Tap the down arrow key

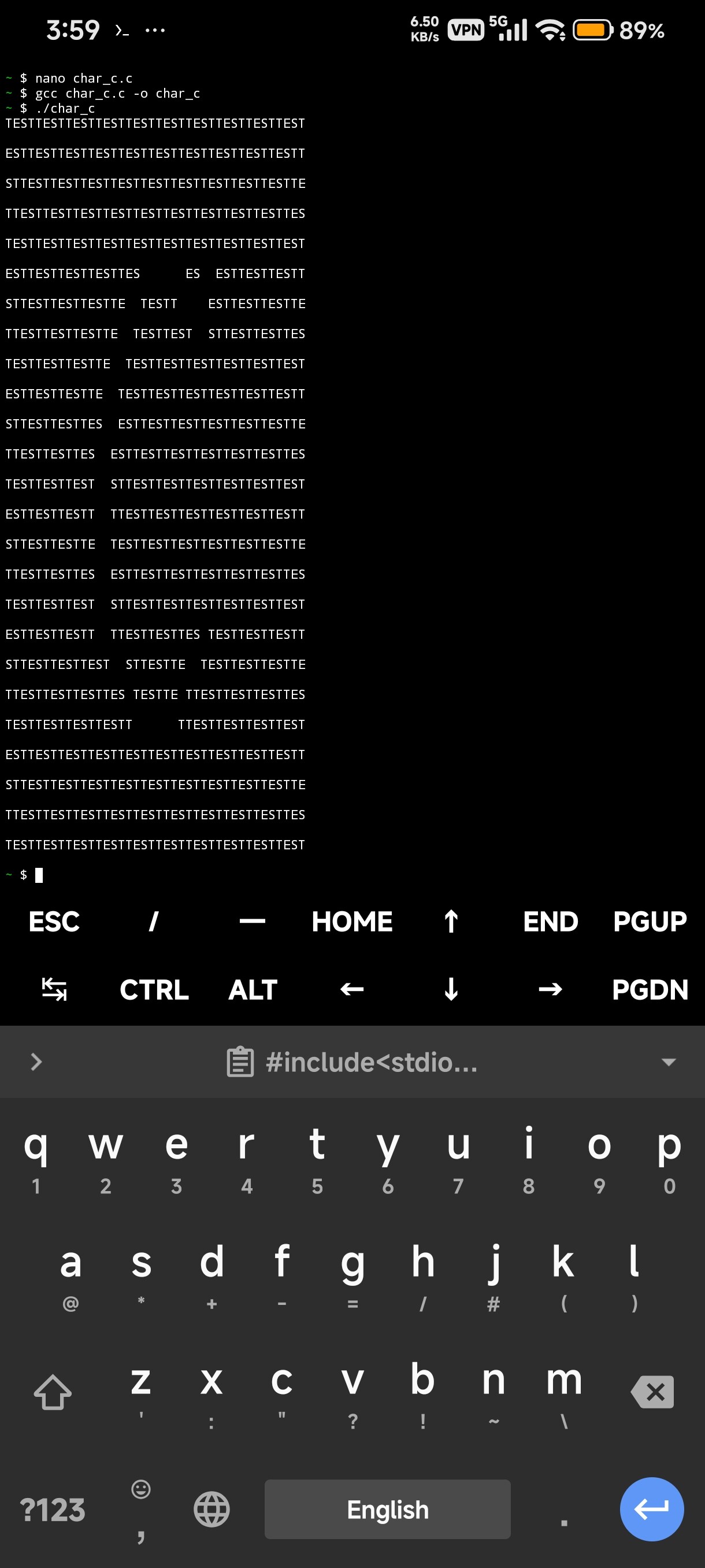[x=451, y=990]
